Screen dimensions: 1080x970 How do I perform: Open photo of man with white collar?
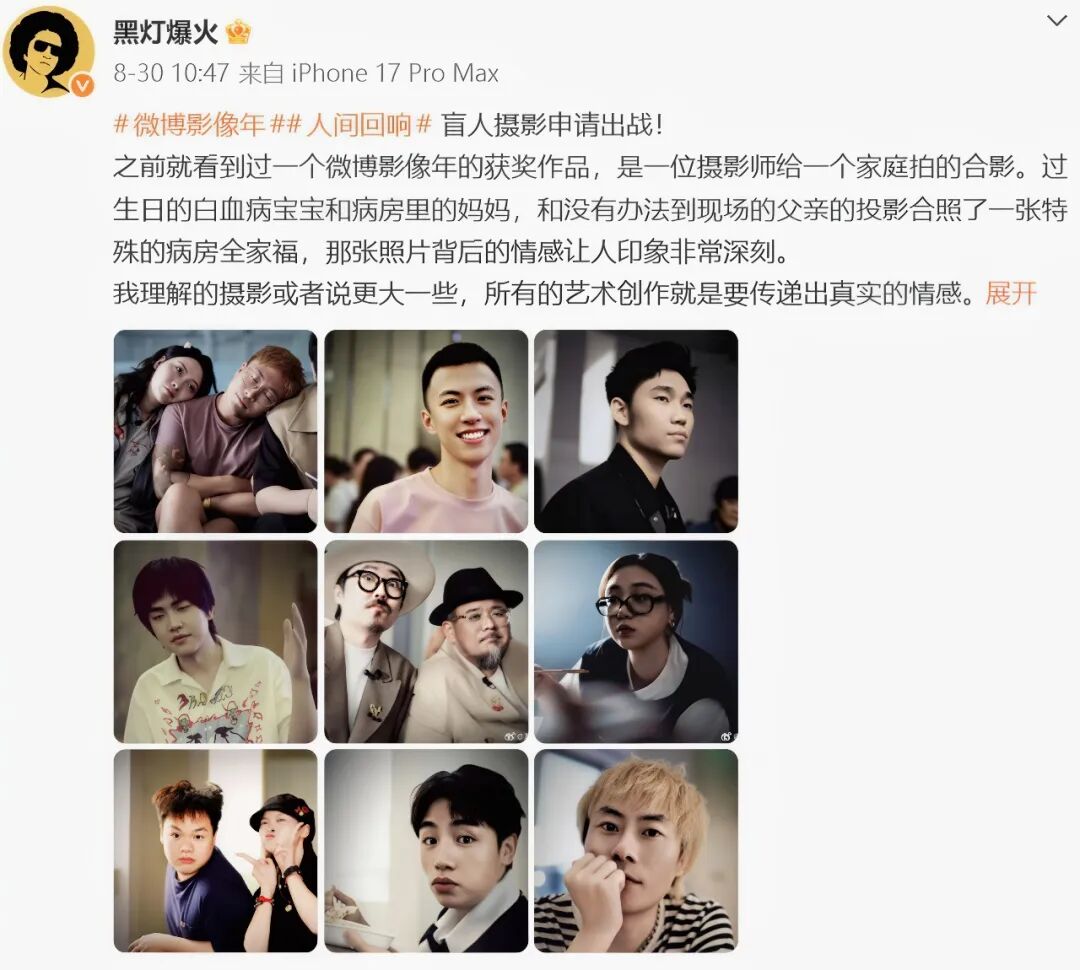(426, 852)
